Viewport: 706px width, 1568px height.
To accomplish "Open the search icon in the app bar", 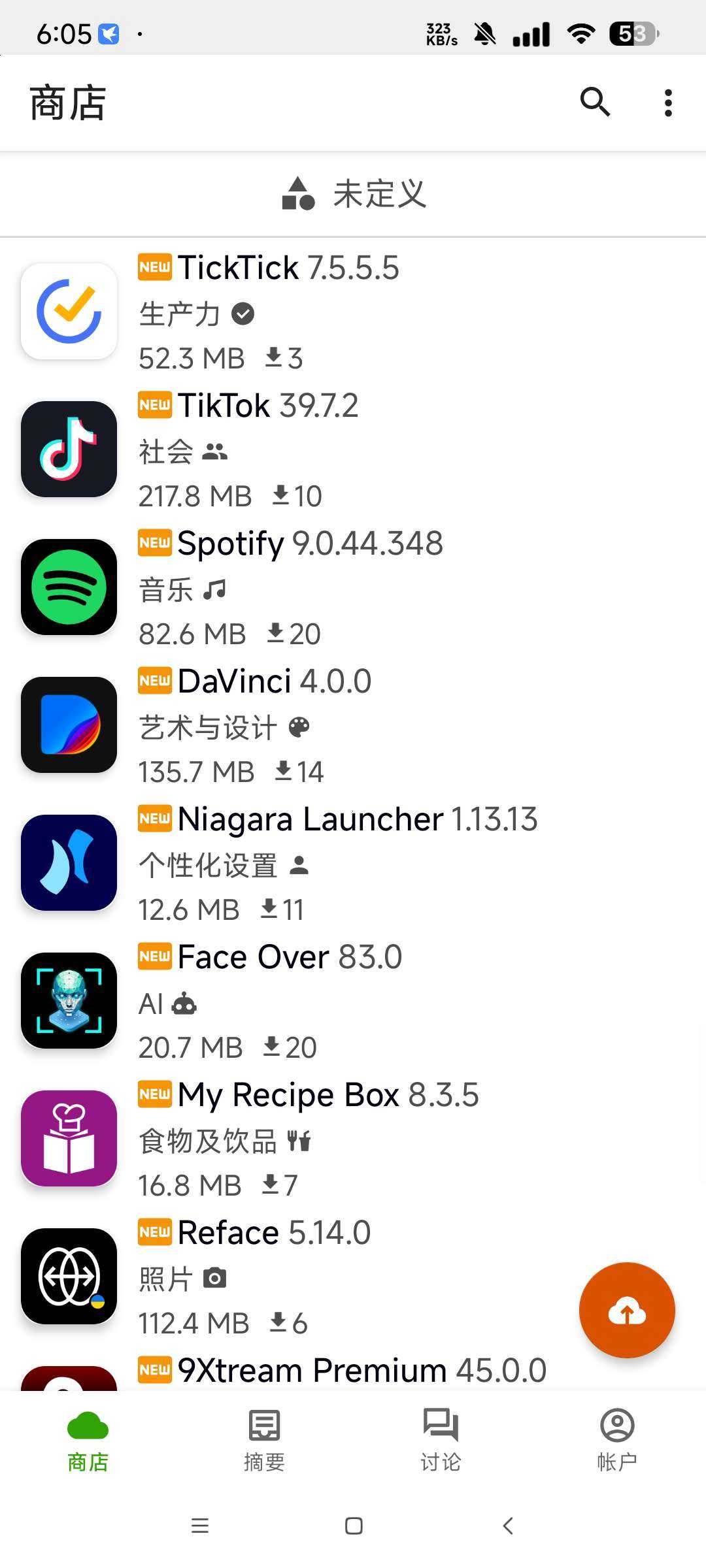I will 595,103.
